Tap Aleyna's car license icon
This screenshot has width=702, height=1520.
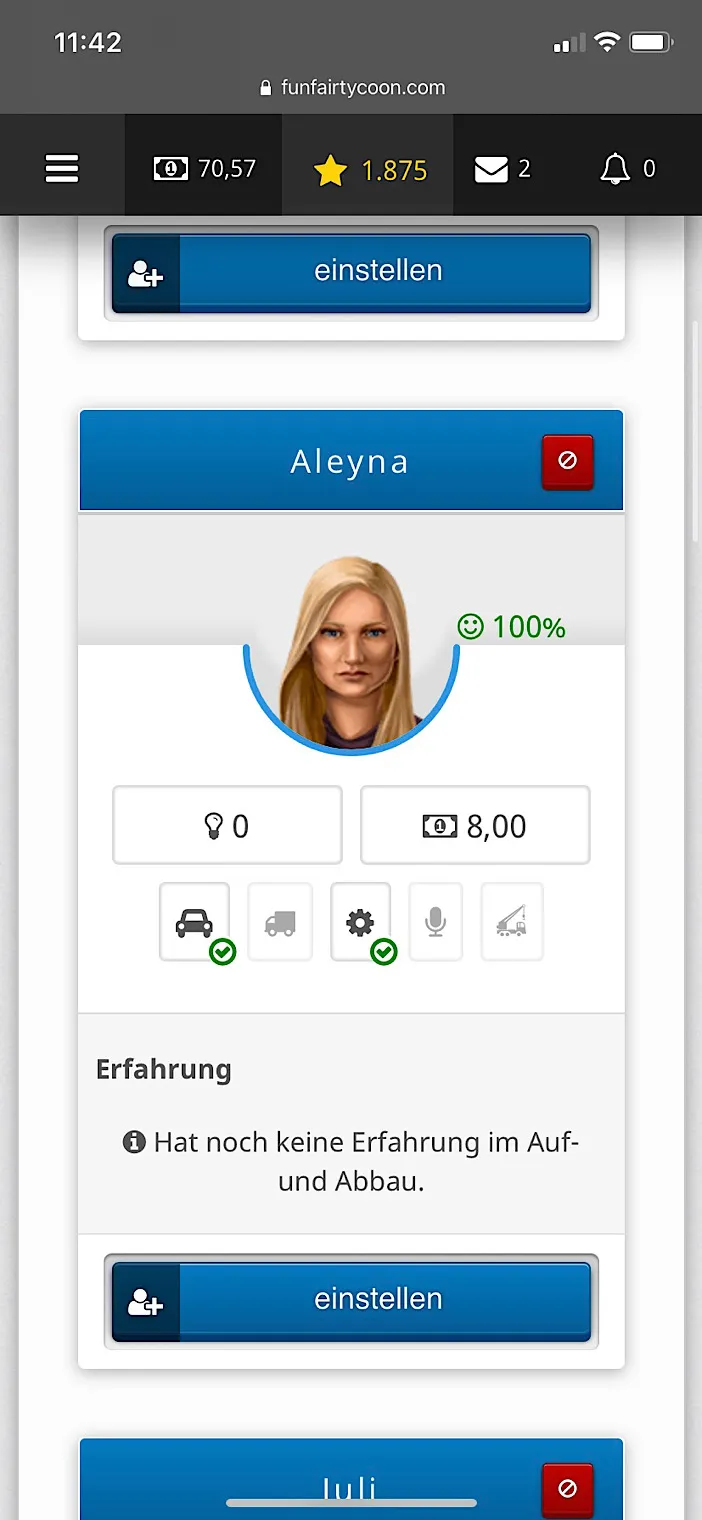(194, 922)
